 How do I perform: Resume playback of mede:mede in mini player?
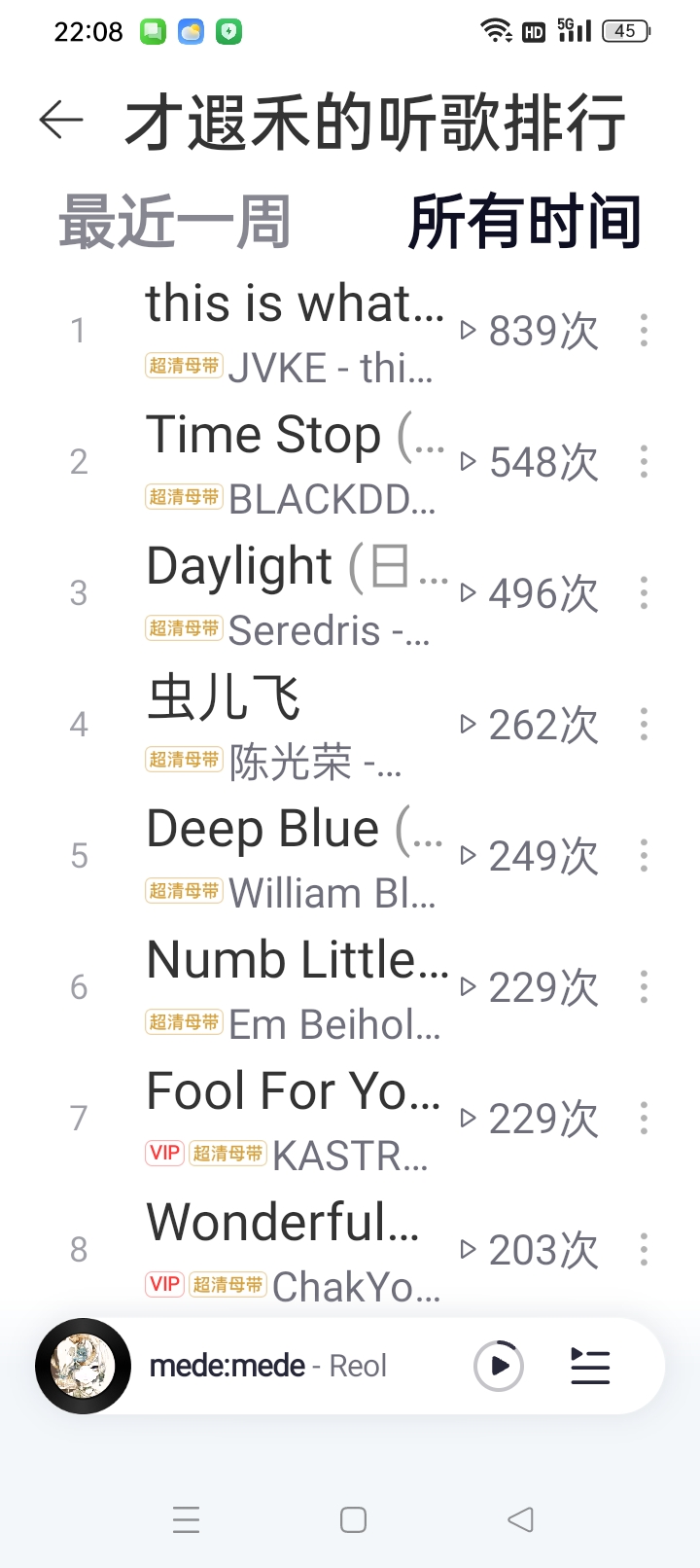(499, 1366)
